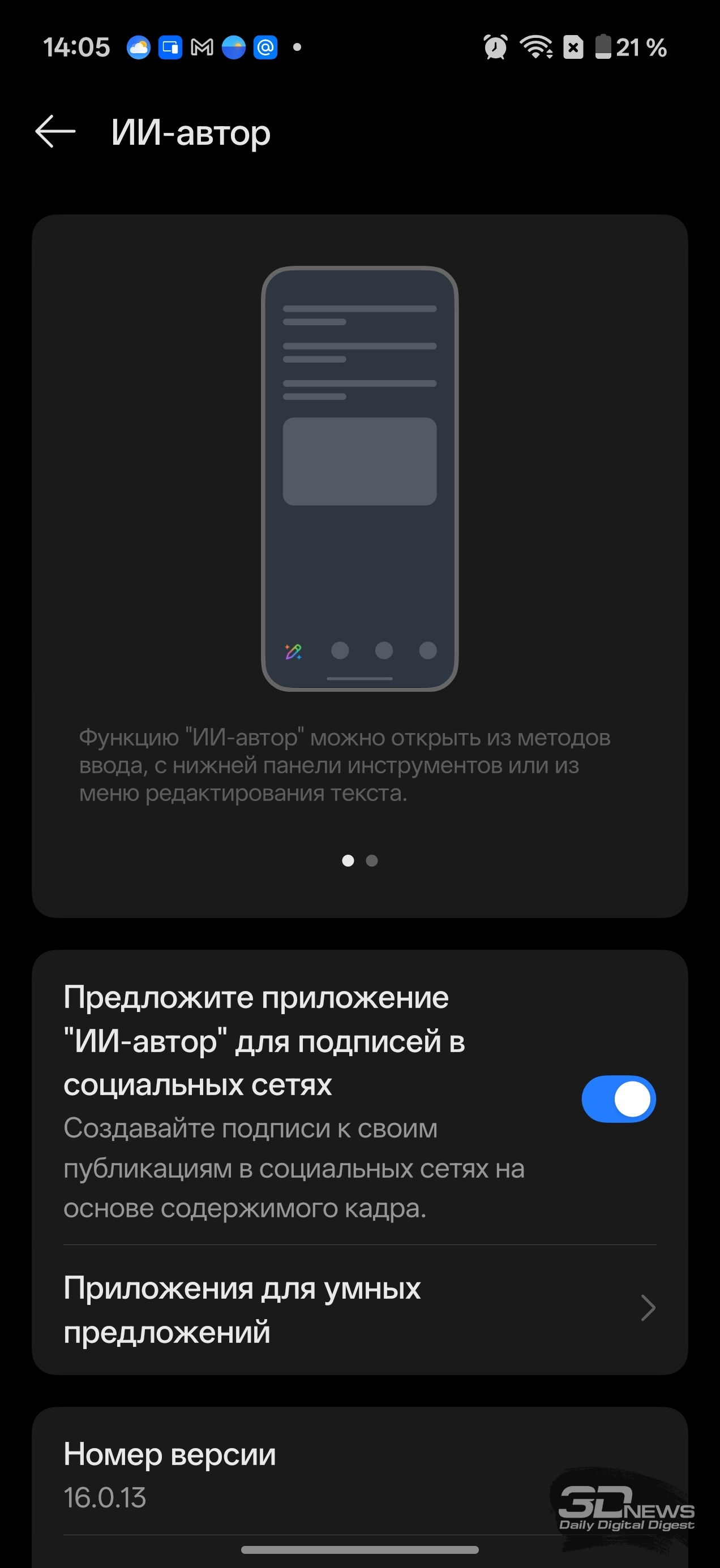The image size is (720, 1568).
Task: Open the Номер версии row
Action: 305,1474
